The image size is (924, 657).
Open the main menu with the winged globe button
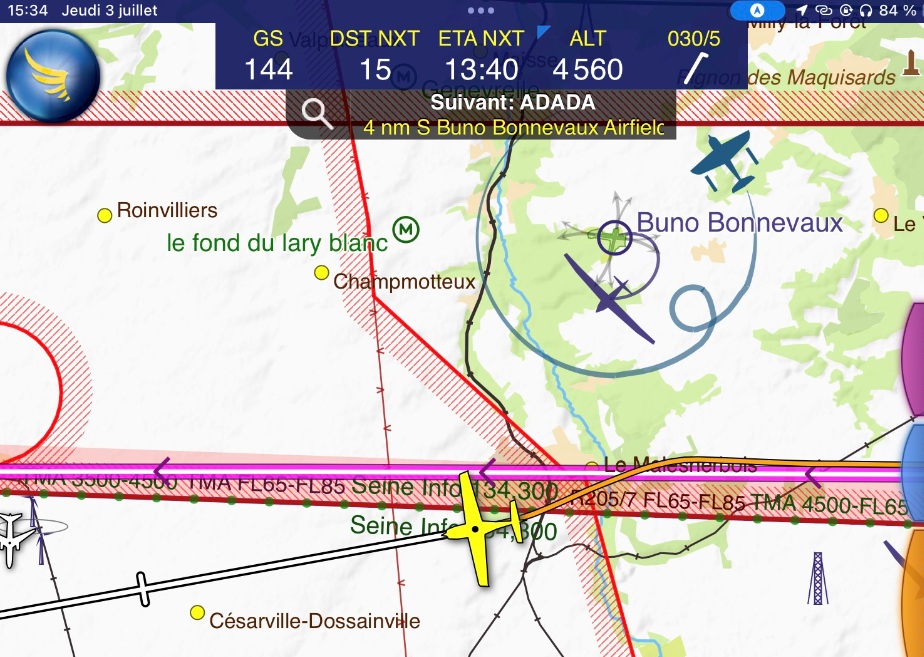[52, 76]
